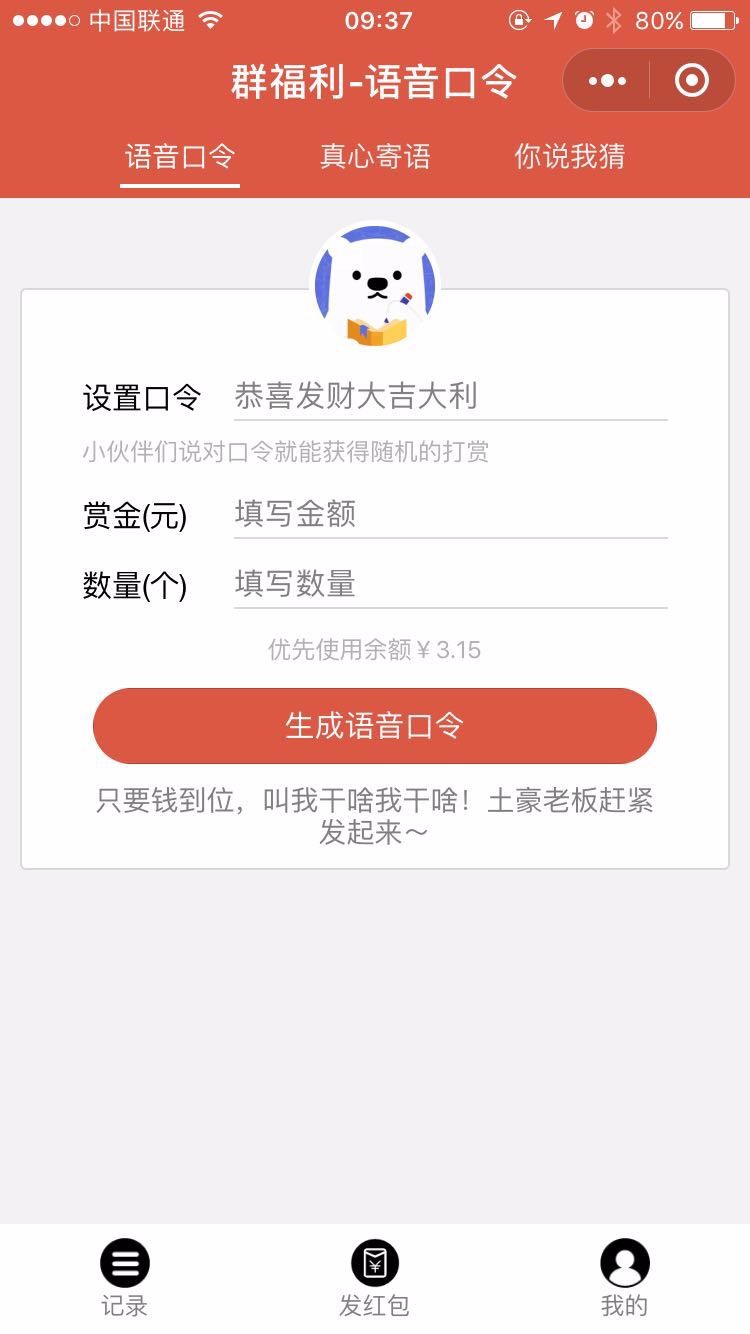This screenshot has width=750, height=1334.
Task: Switch to the 你说我猜 tab
Action: 570,157
